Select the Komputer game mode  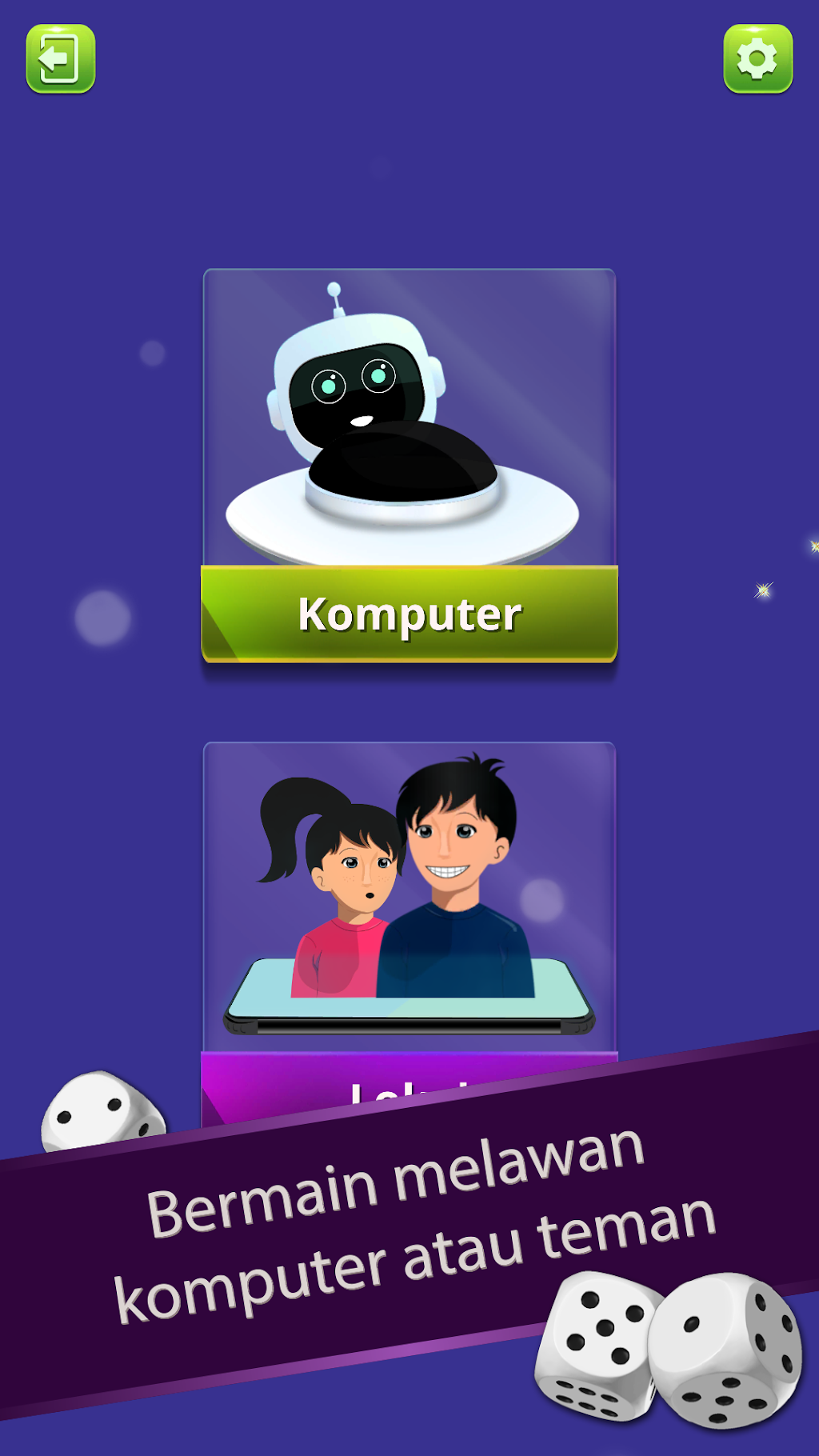[409, 466]
